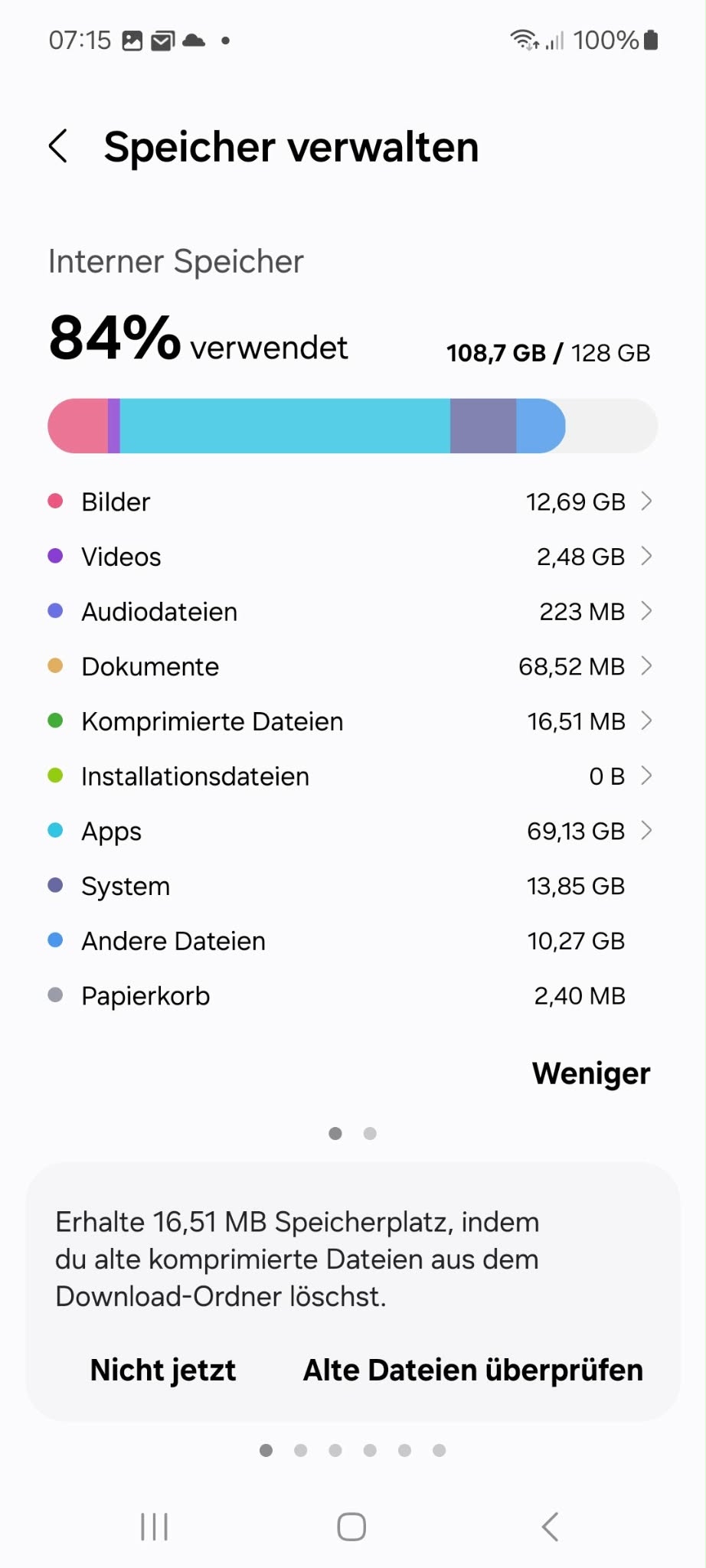Collapse the list with Weniger
Image resolution: width=706 pixels, height=1568 pixels.
point(590,1073)
